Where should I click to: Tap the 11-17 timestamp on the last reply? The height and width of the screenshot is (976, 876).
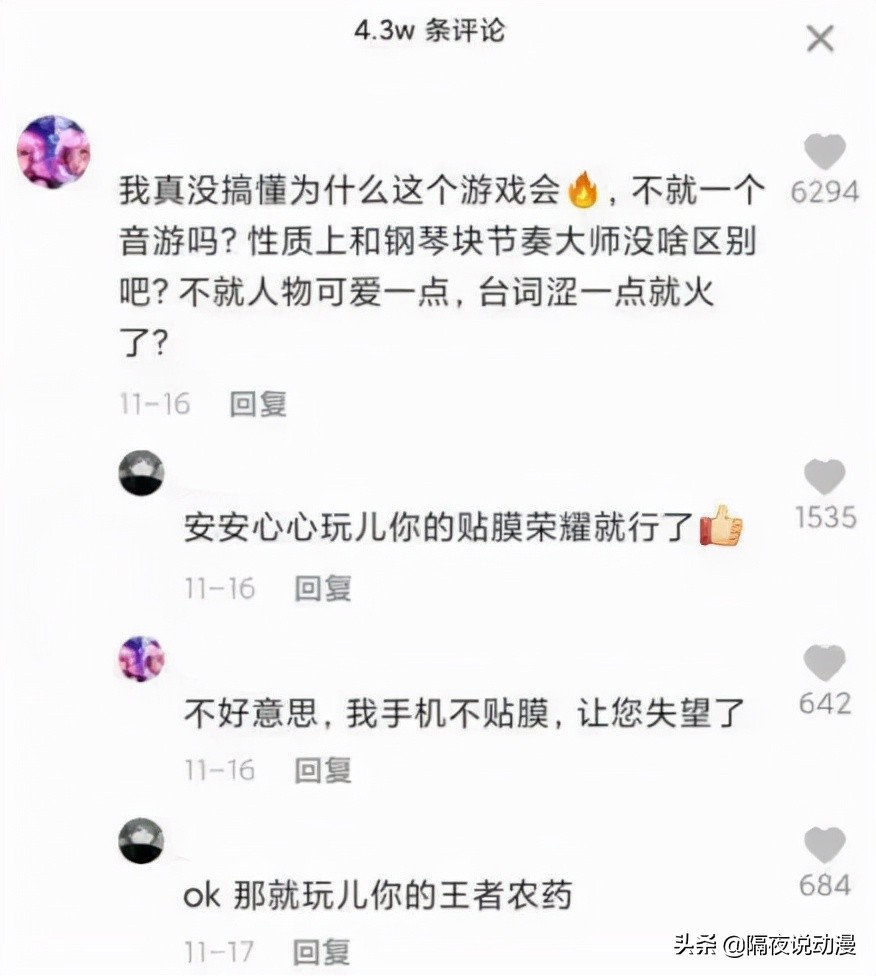pyautogui.click(x=218, y=951)
